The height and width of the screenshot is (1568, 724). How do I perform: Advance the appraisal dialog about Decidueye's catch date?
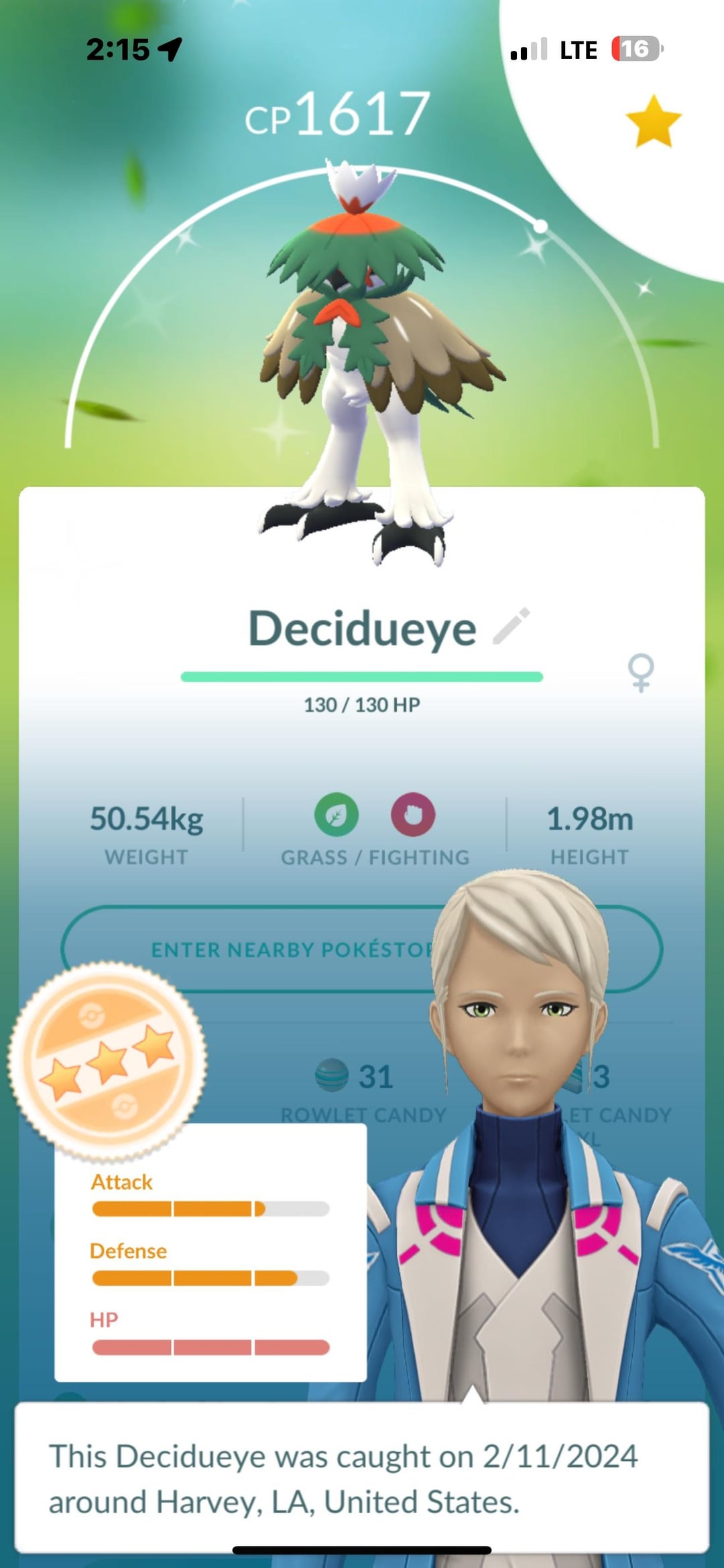pos(362,1476)
